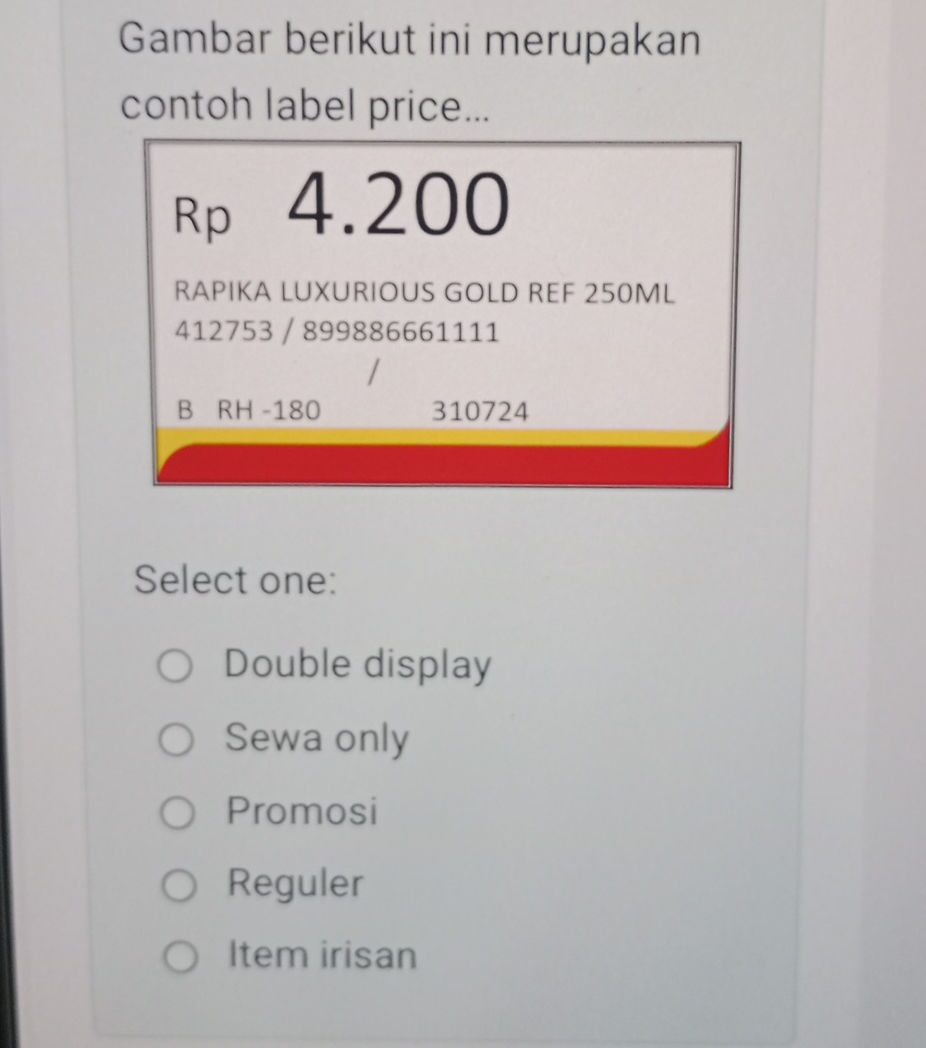Click the "Promosi" answer label
The height and width of the screenshot is (1048, 926).
coord(299,813)
